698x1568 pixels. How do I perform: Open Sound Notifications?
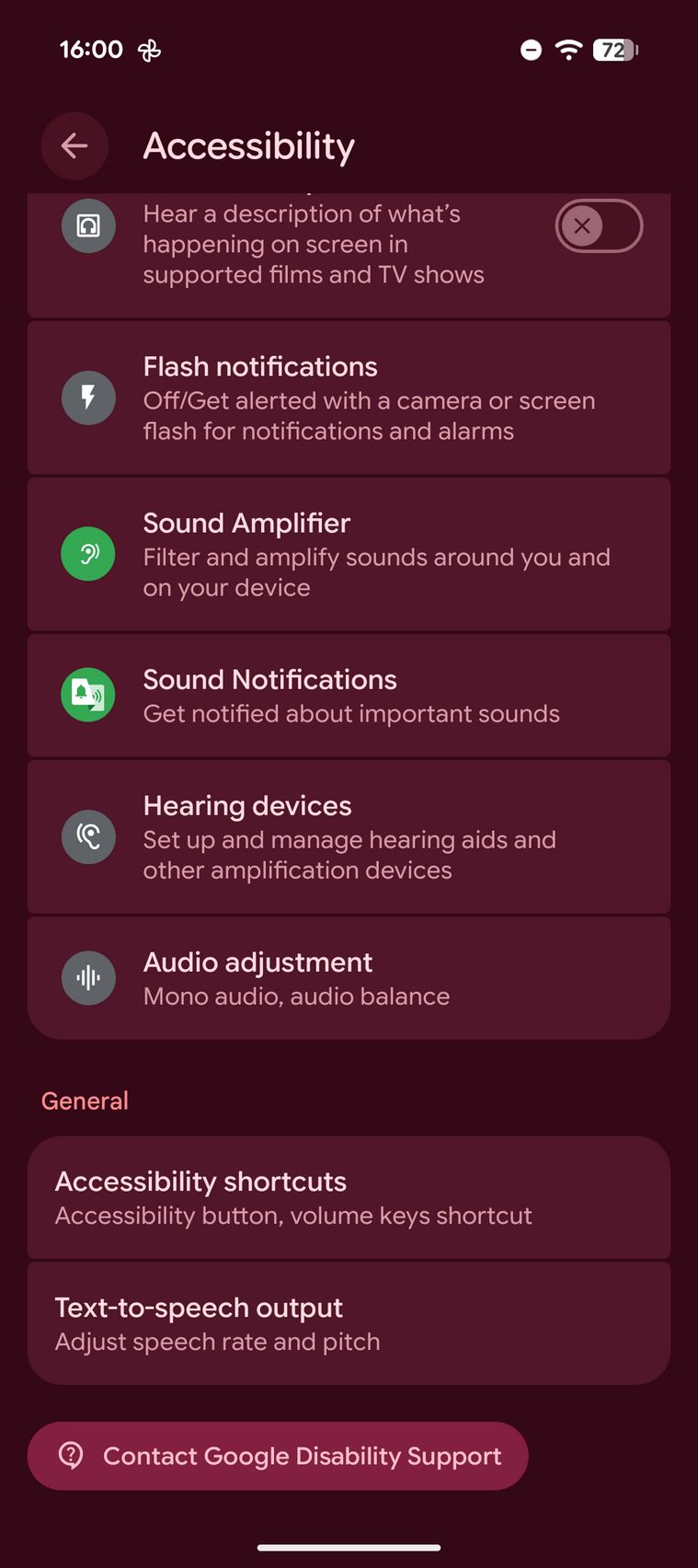349,696
